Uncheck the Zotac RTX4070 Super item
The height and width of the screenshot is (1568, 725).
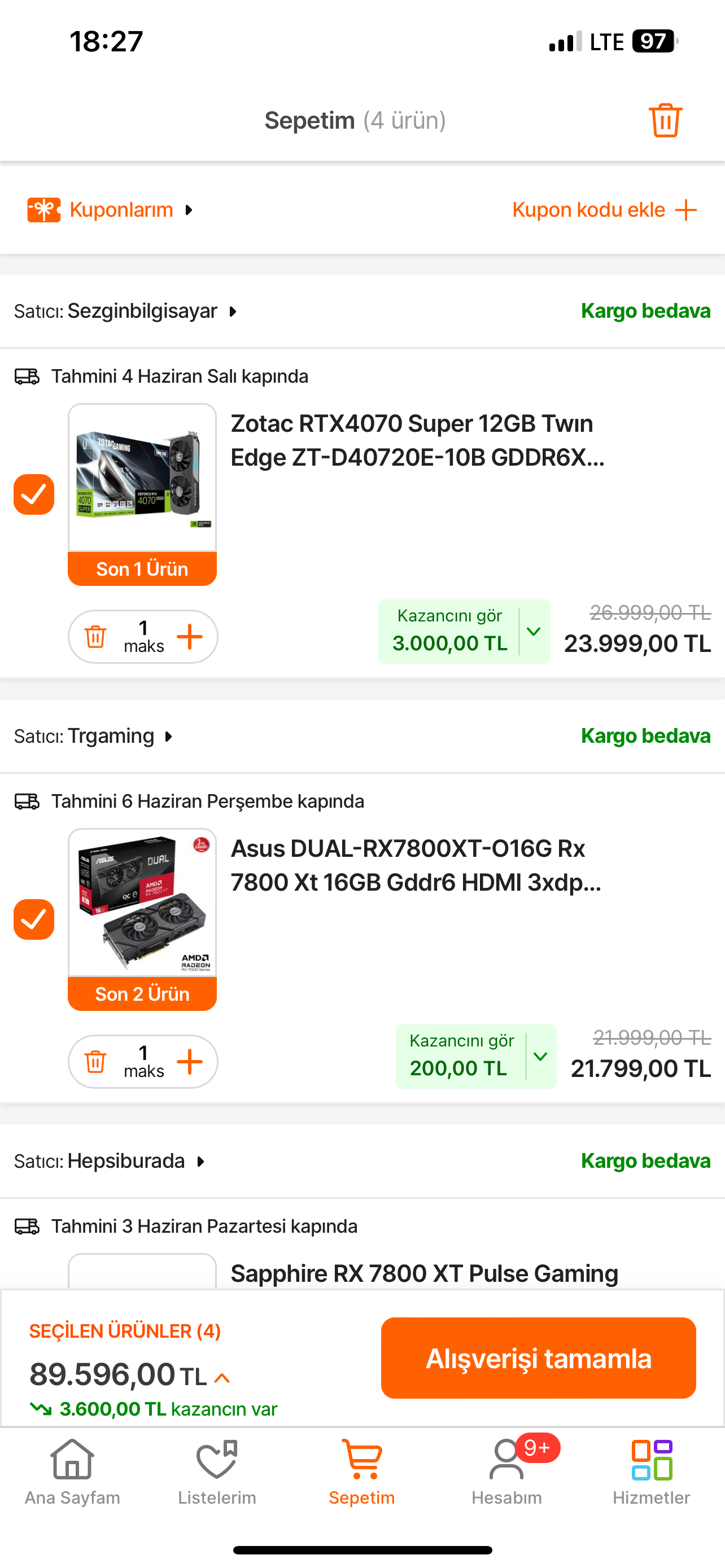click(34, 494)
